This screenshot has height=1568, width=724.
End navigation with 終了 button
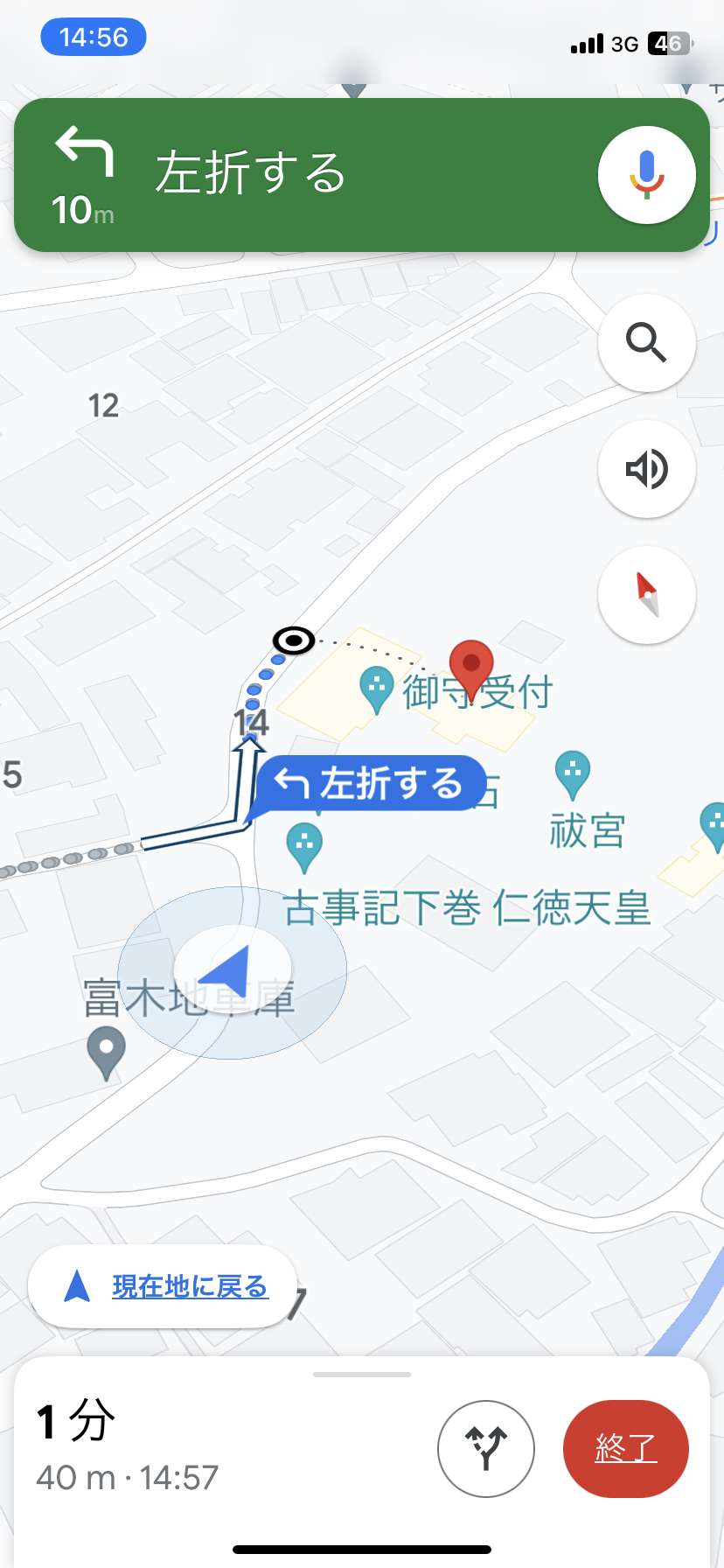(626, 1448)
